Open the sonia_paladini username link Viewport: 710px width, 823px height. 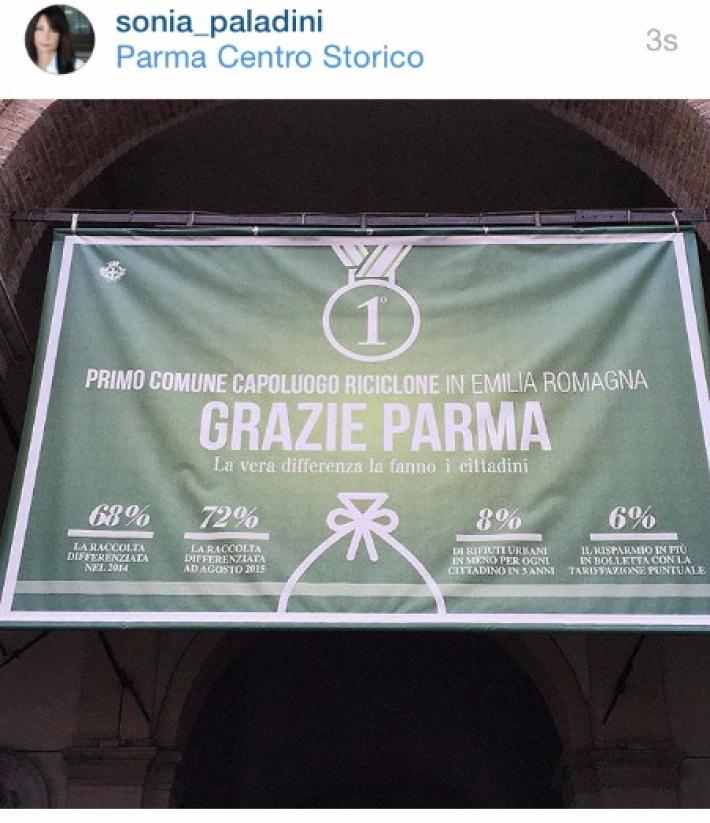[219, 22]
